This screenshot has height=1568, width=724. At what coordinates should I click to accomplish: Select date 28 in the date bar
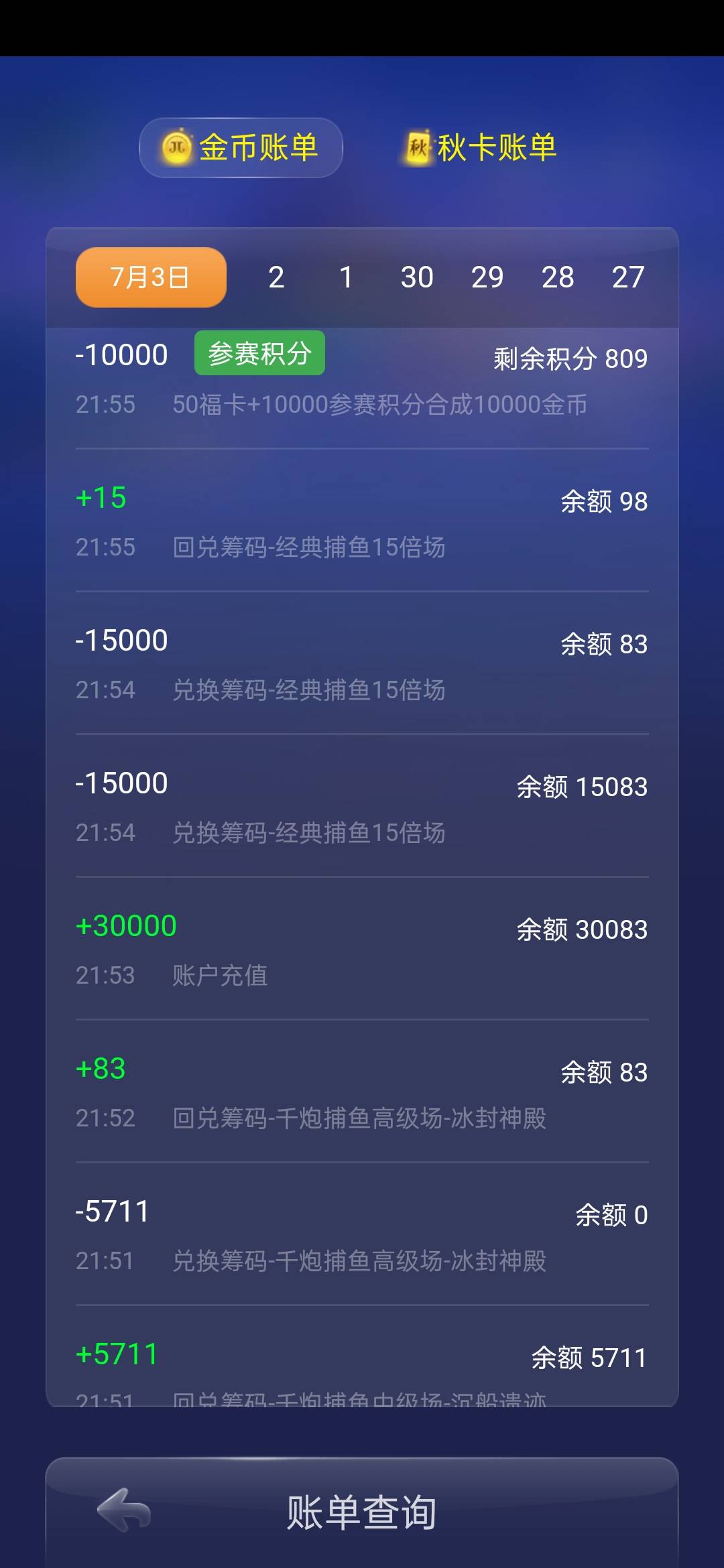(560, 277)
